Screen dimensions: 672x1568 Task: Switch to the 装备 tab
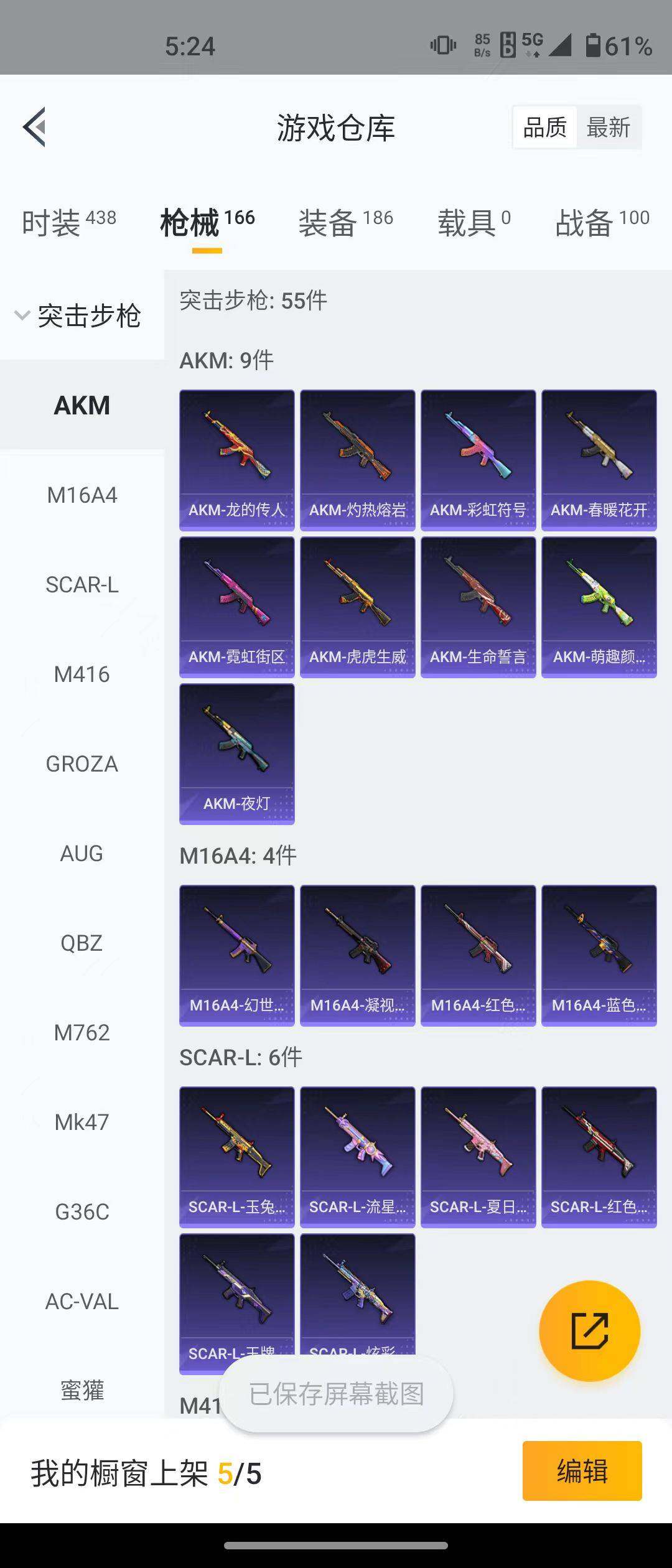[x=345, y=222]
